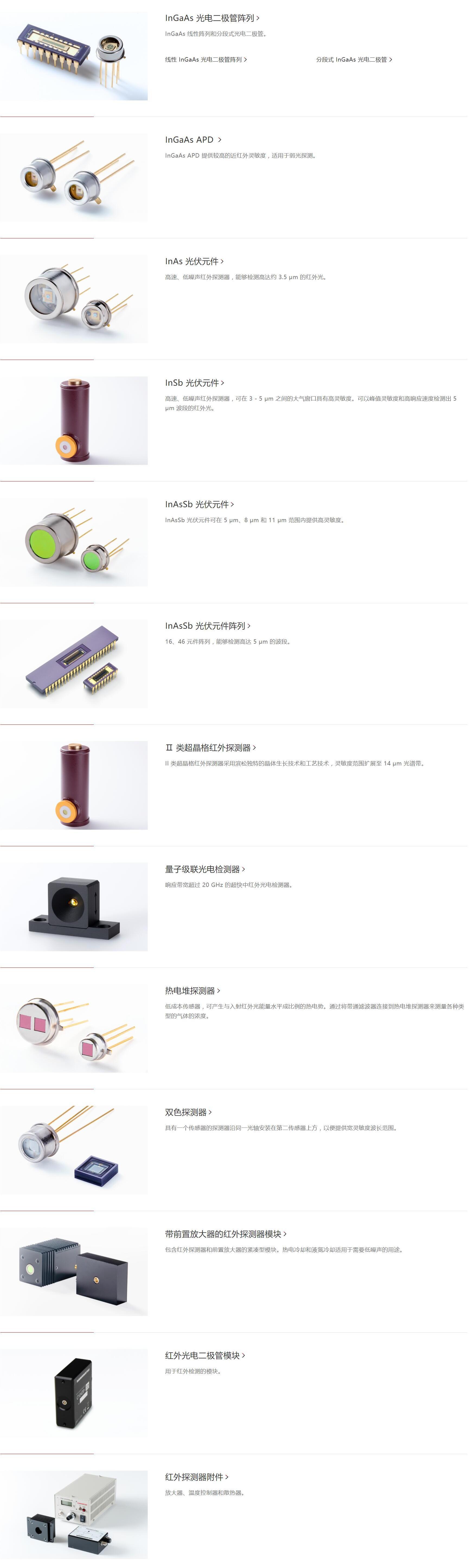Open InGaAs 光电二极管阵列 category link
The height and width of the screenshot is (1568, 472).
tap(212, 18)
